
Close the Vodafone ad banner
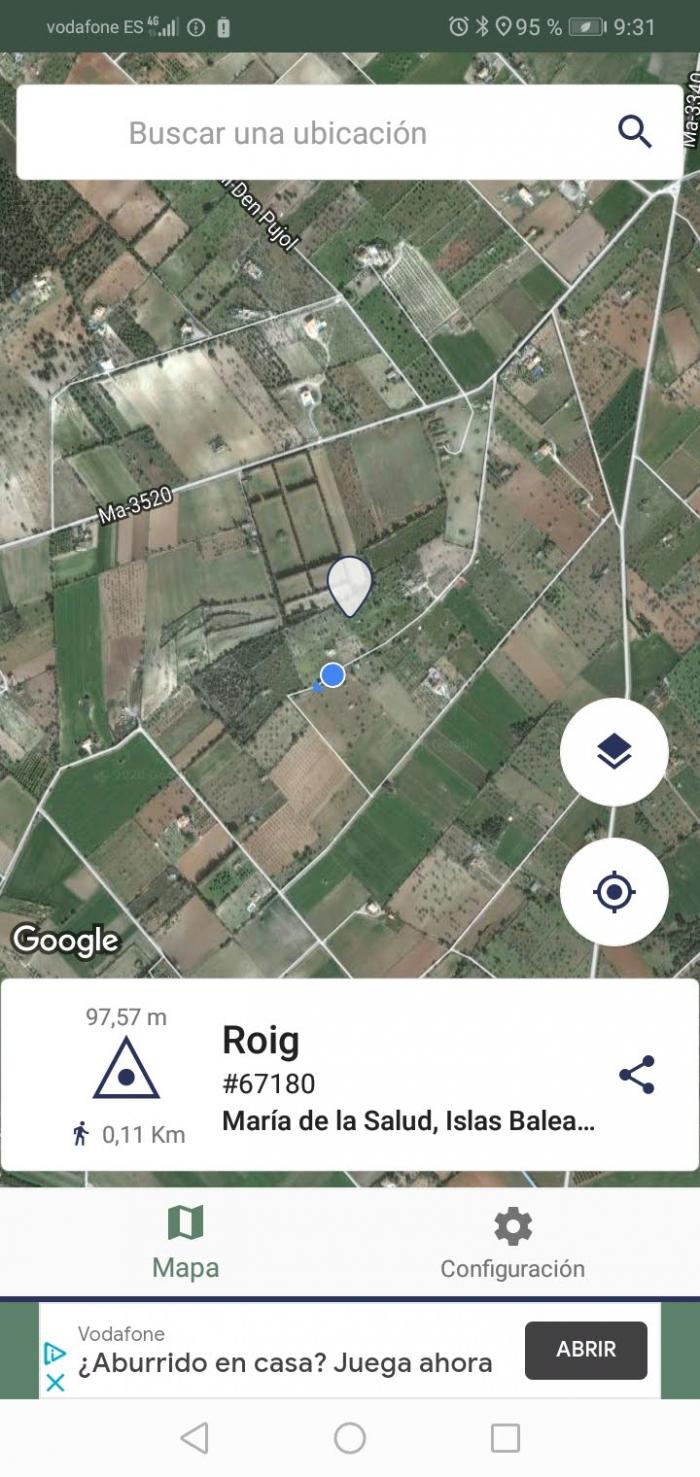click(x=56, y=1382)
